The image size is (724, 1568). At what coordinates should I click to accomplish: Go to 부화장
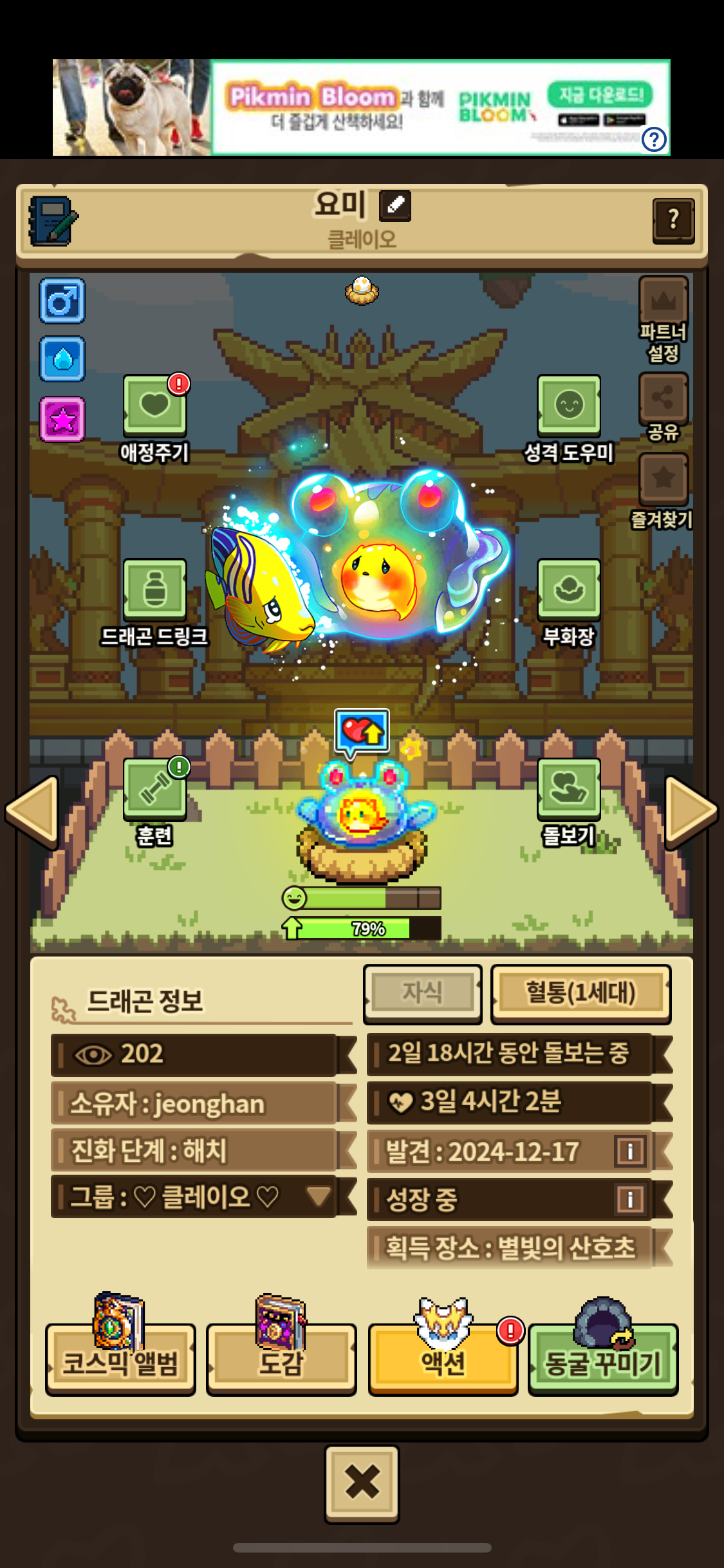(569, 602)
